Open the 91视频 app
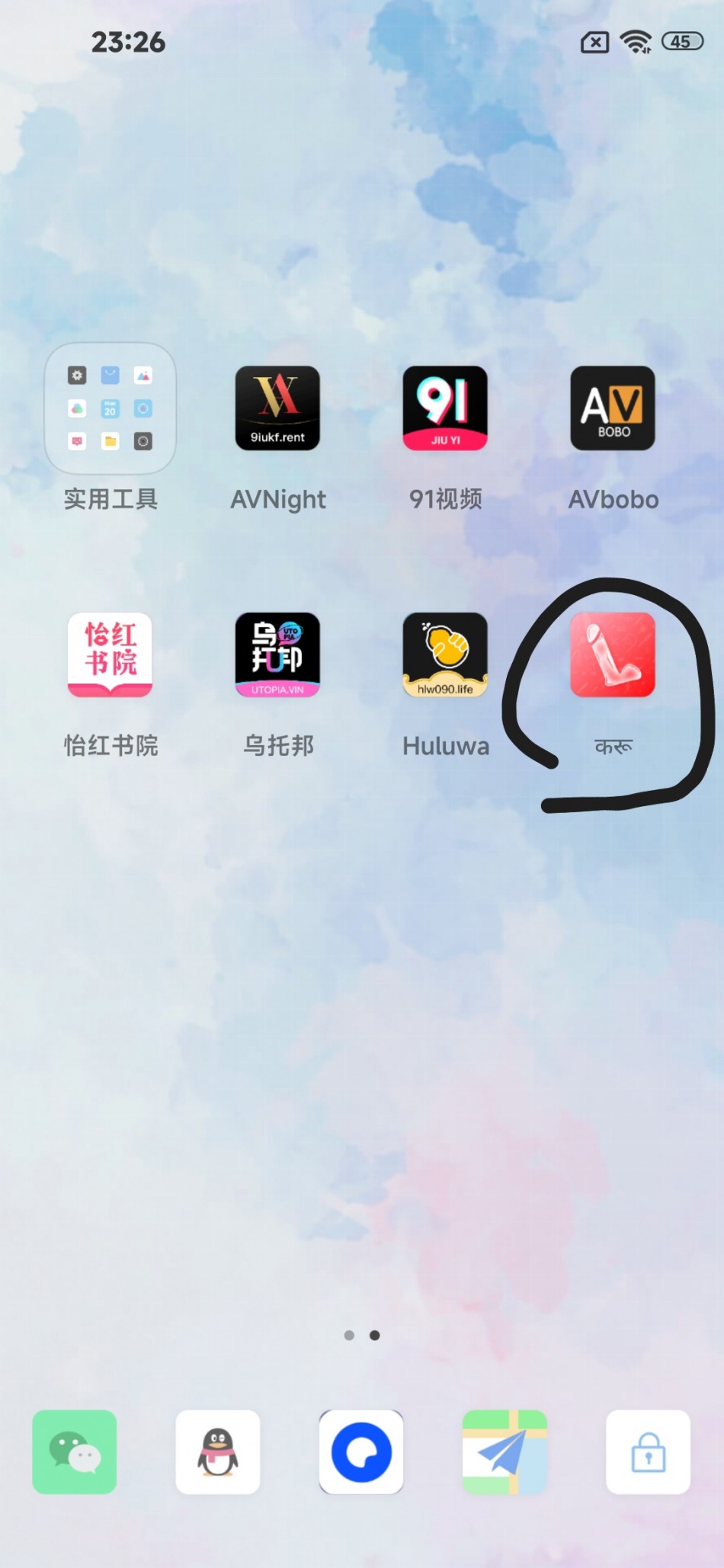 (x=445, y=408)
